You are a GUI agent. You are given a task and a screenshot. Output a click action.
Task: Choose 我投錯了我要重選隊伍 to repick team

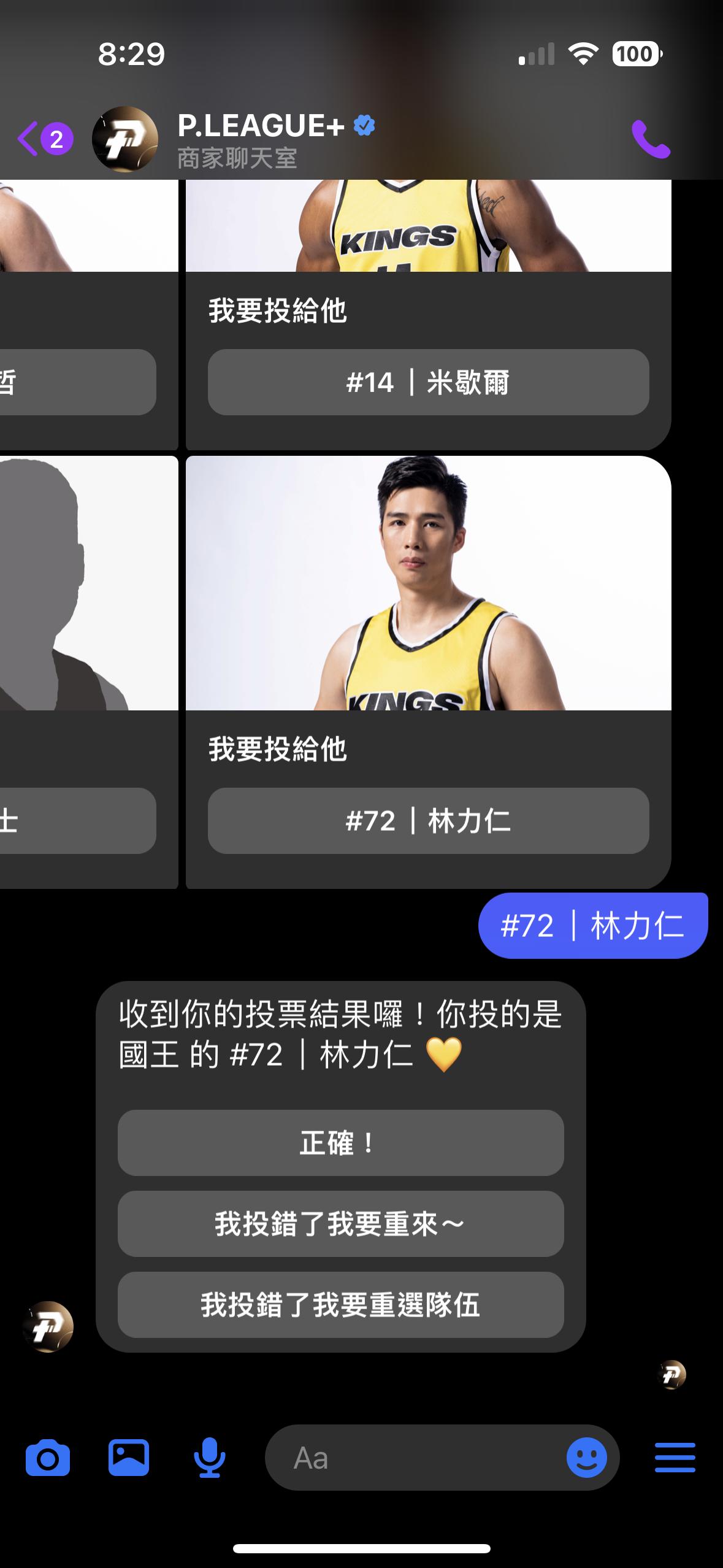pos(340,1305)
